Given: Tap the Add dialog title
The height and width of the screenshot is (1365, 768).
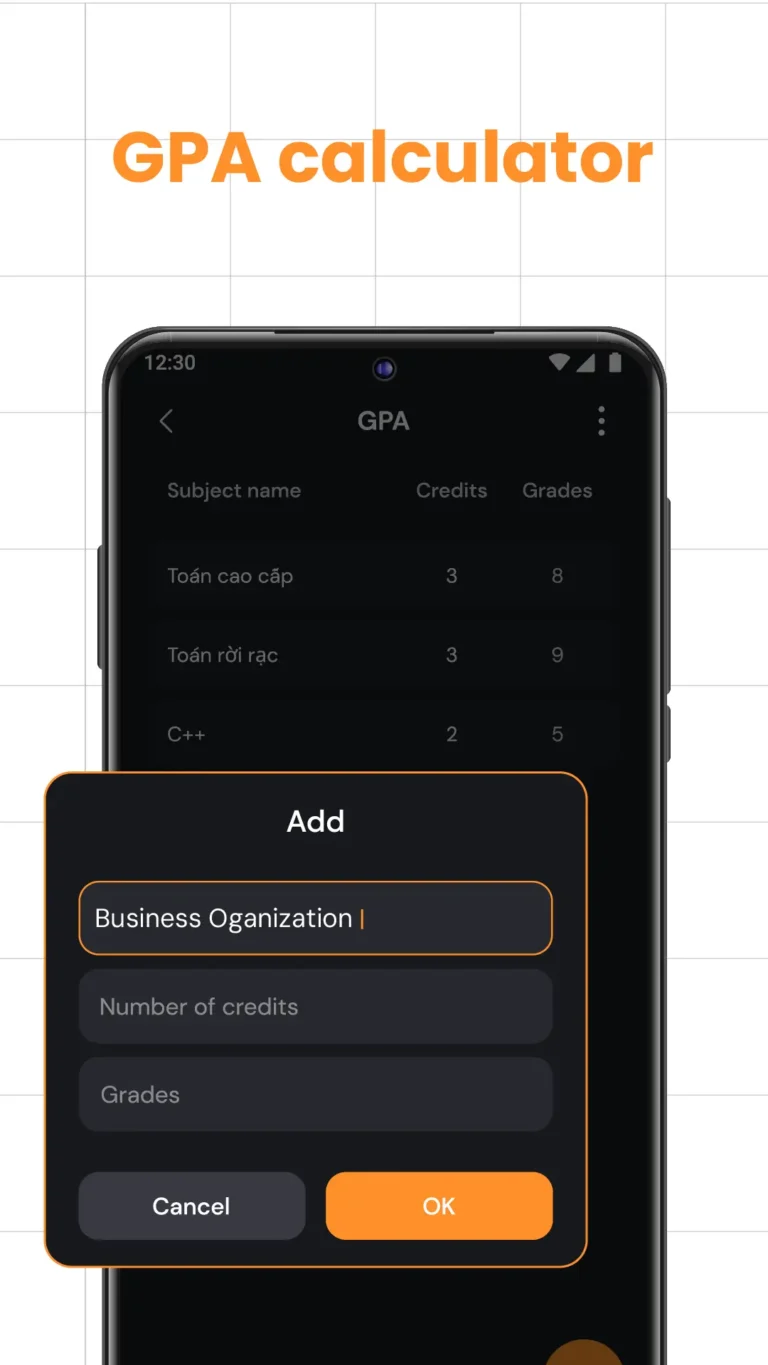Looking at the screenshot, I should click(315, 821).
